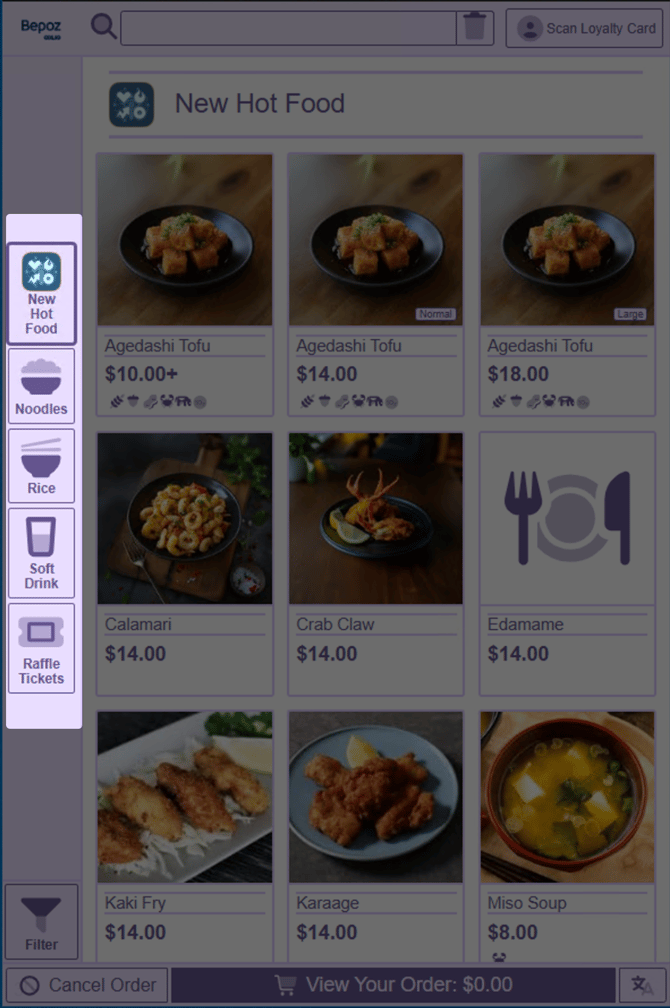Select the Edamame item

[x=567, y=563]
